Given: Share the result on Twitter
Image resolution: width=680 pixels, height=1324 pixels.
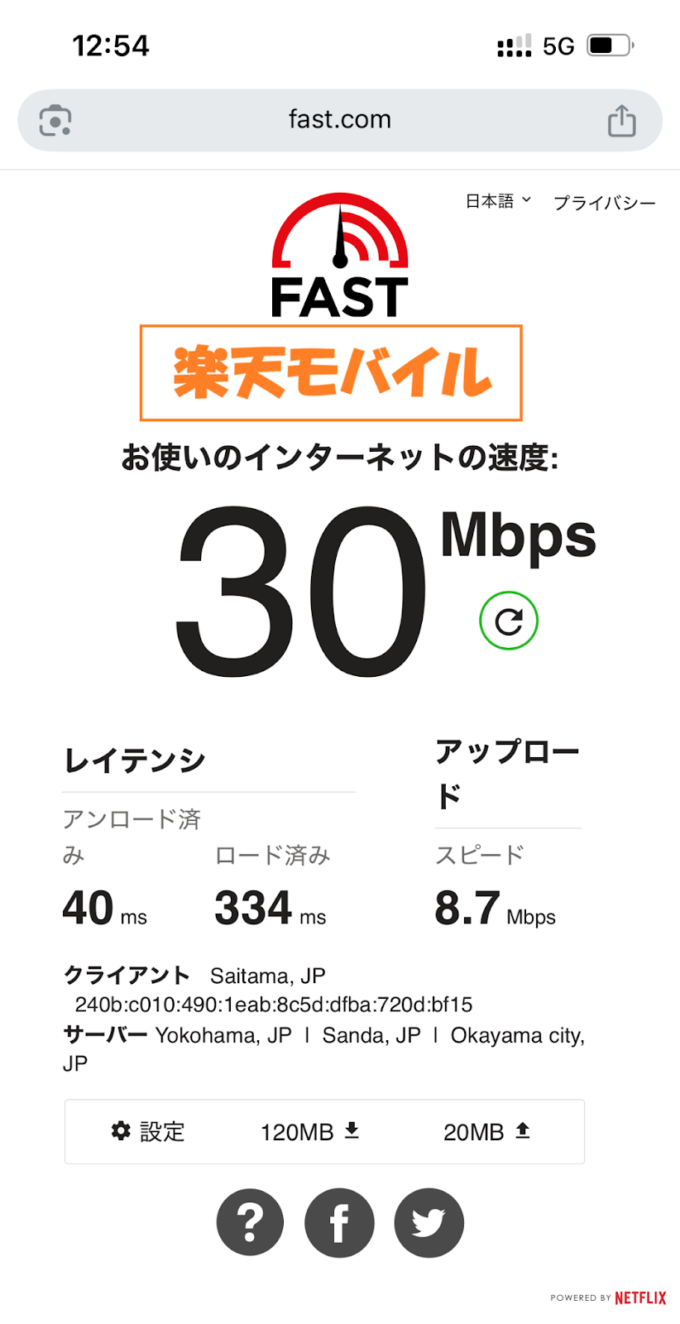Looking at the screenshot, I should pos(429,1222).
